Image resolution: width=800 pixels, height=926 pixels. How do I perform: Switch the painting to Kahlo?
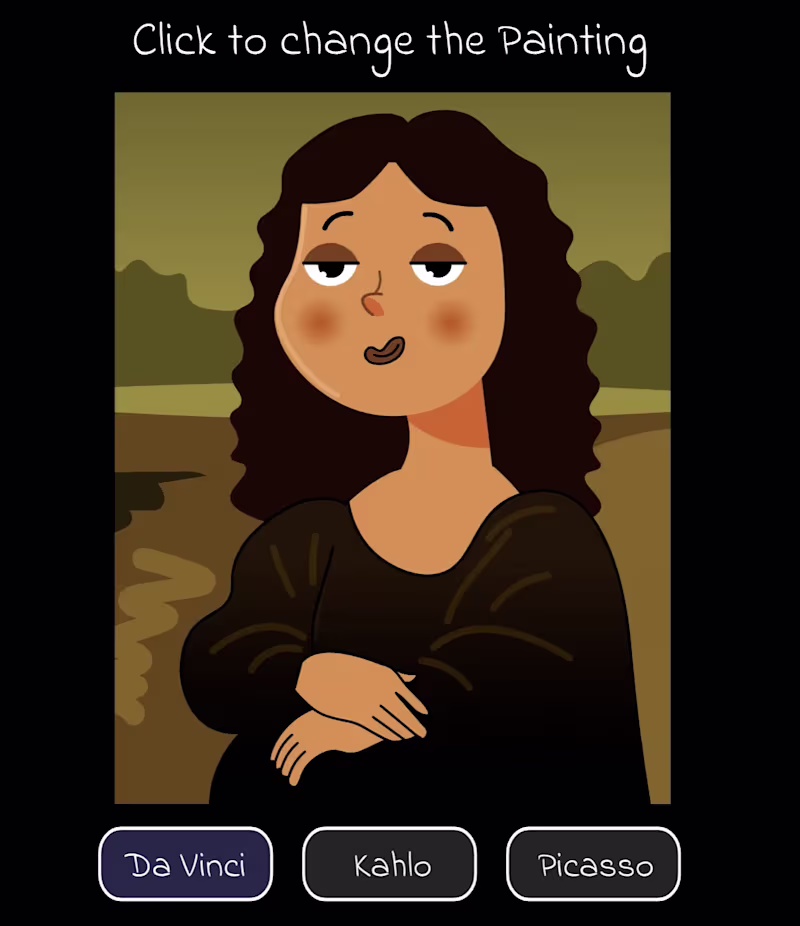click(x=390, y=864)
